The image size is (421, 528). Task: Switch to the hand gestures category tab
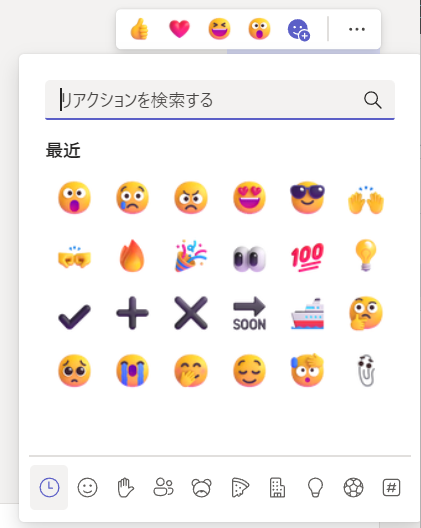tap(125, 487)
